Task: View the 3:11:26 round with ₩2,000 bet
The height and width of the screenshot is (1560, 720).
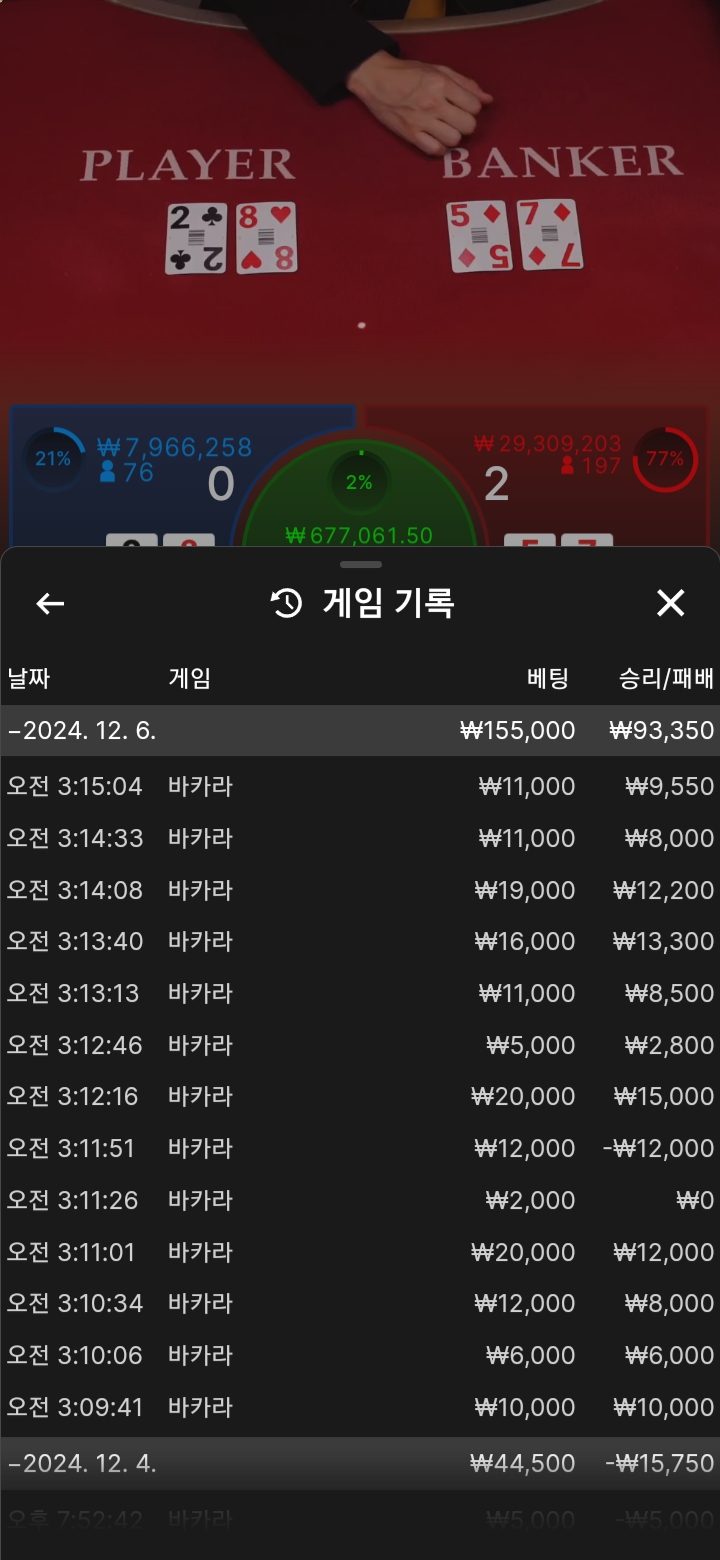Action: [x=360, y=1200]
